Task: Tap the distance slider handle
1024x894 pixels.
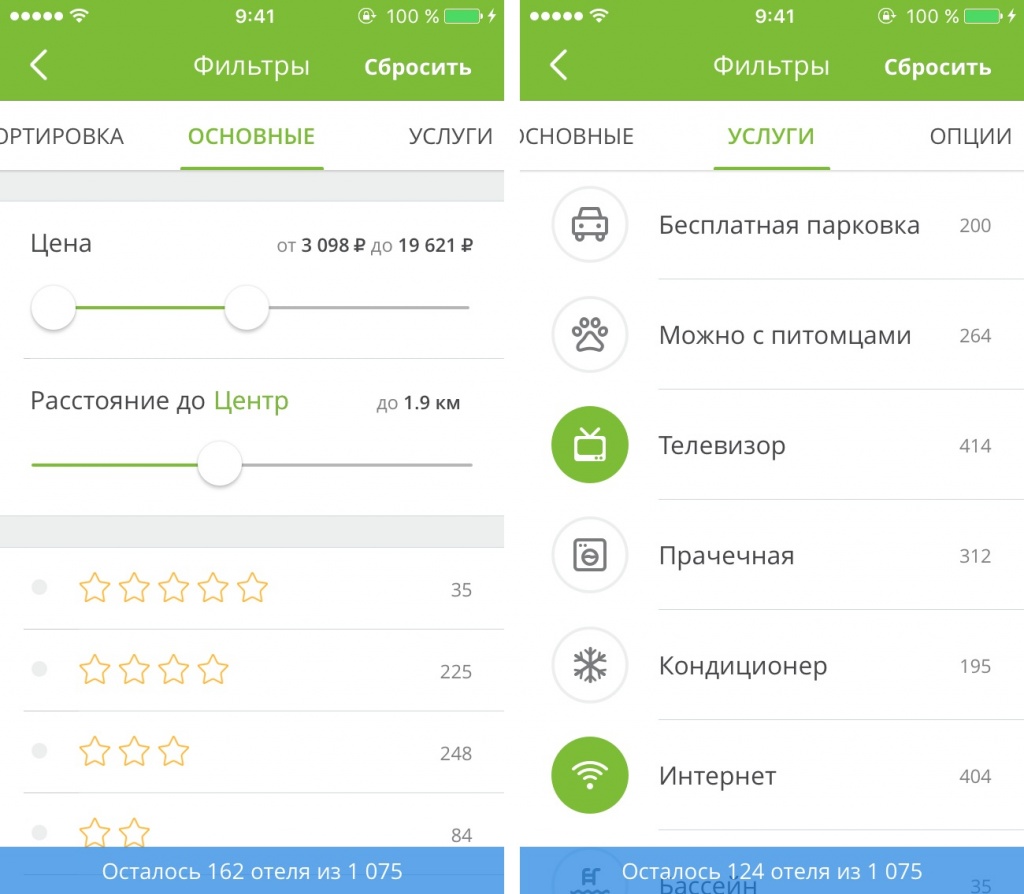Action: [x=219, y=465]
